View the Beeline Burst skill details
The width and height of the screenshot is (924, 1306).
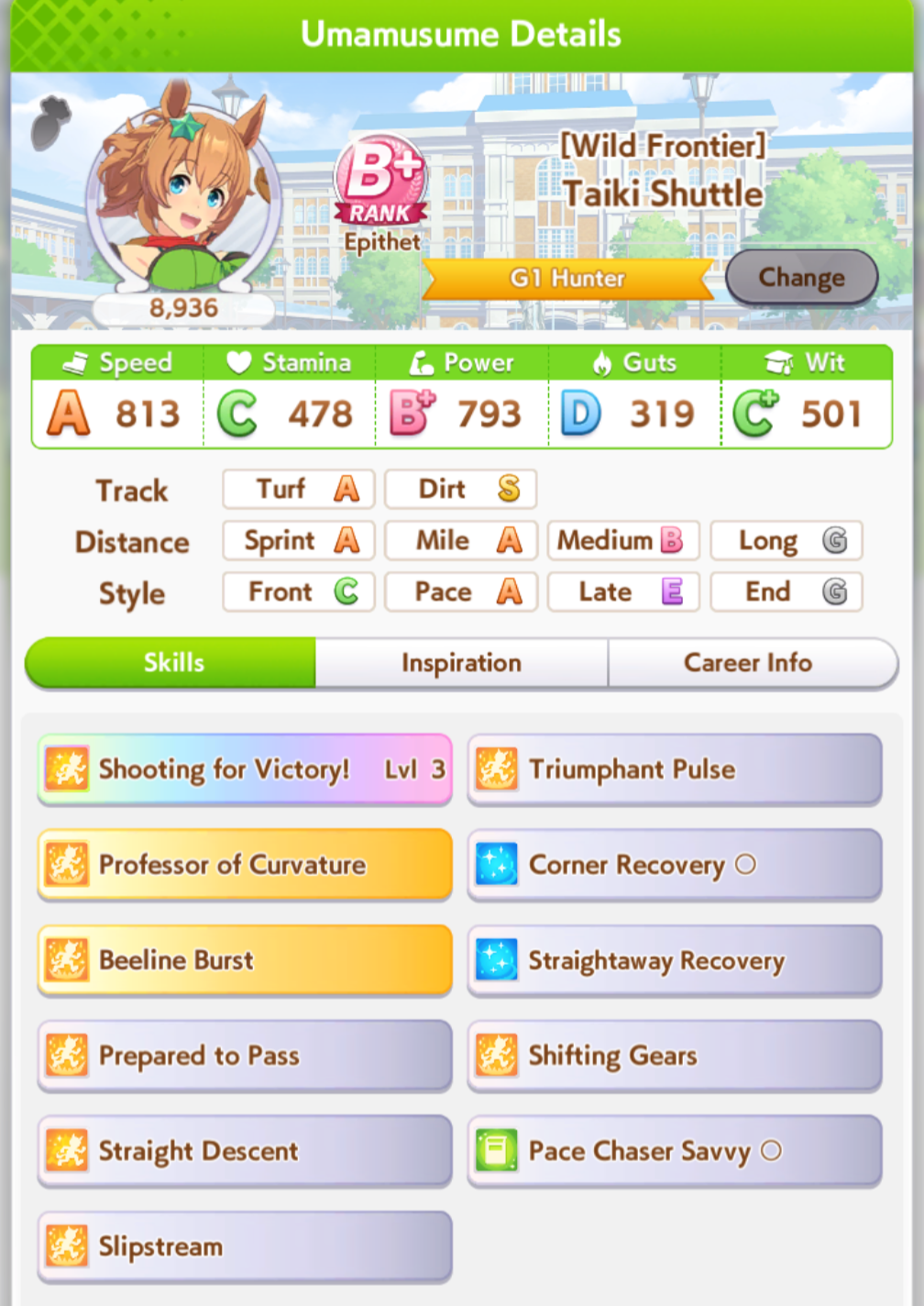coord(245,959)
